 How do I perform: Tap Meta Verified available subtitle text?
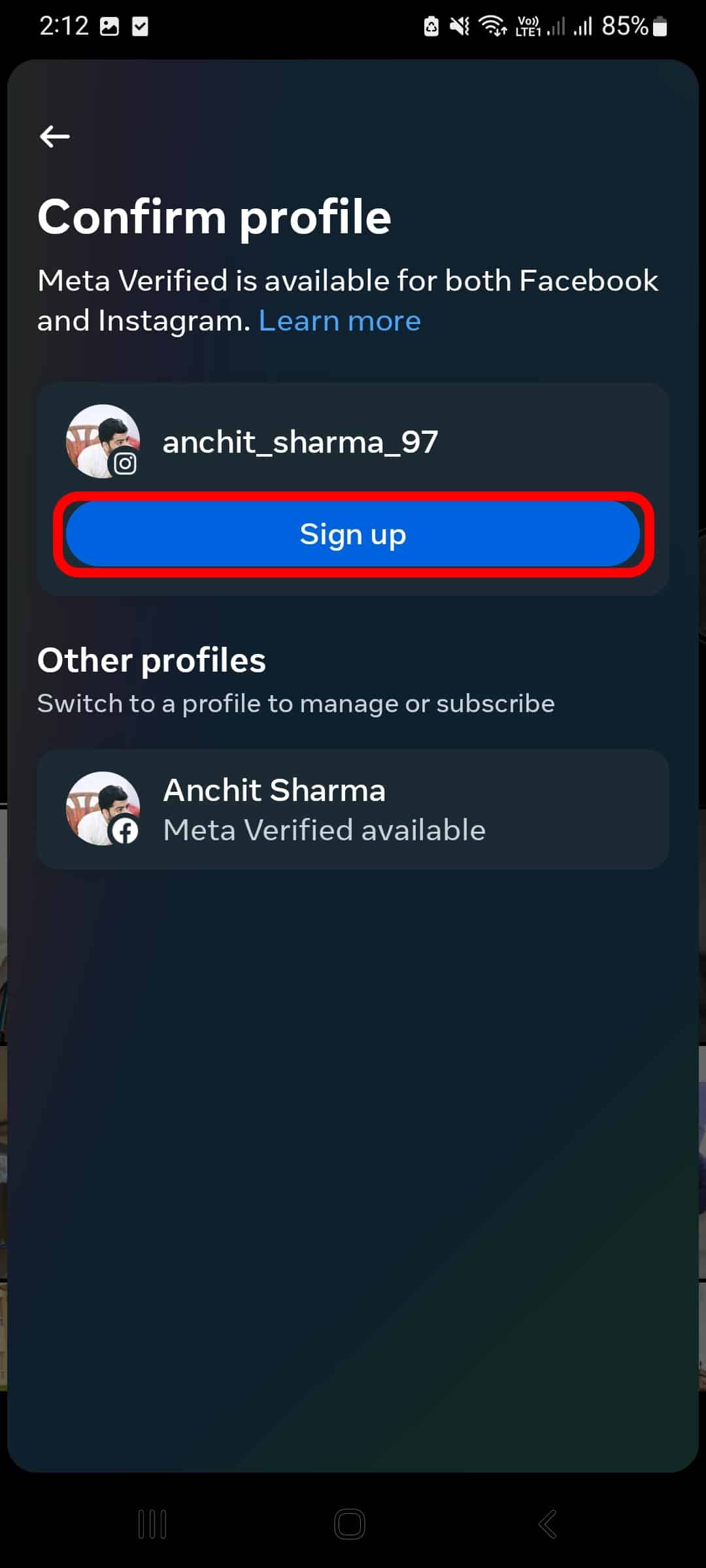click(x=324, y=830)
